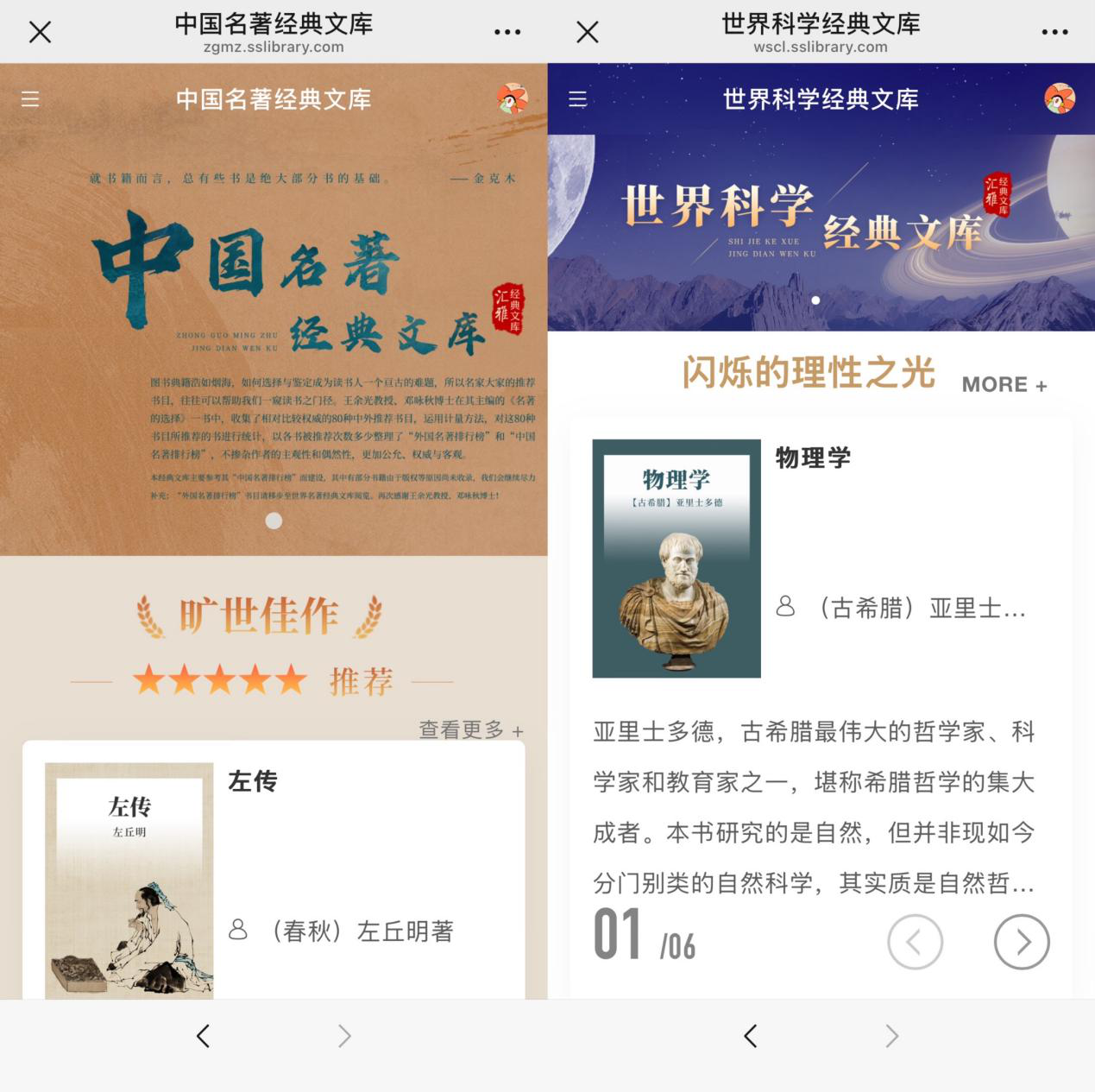Viewport: 1095px width, 1092px height.
Task: Open overflow menu for zgmz.sslibrary.com page
Action: point(507,33)
